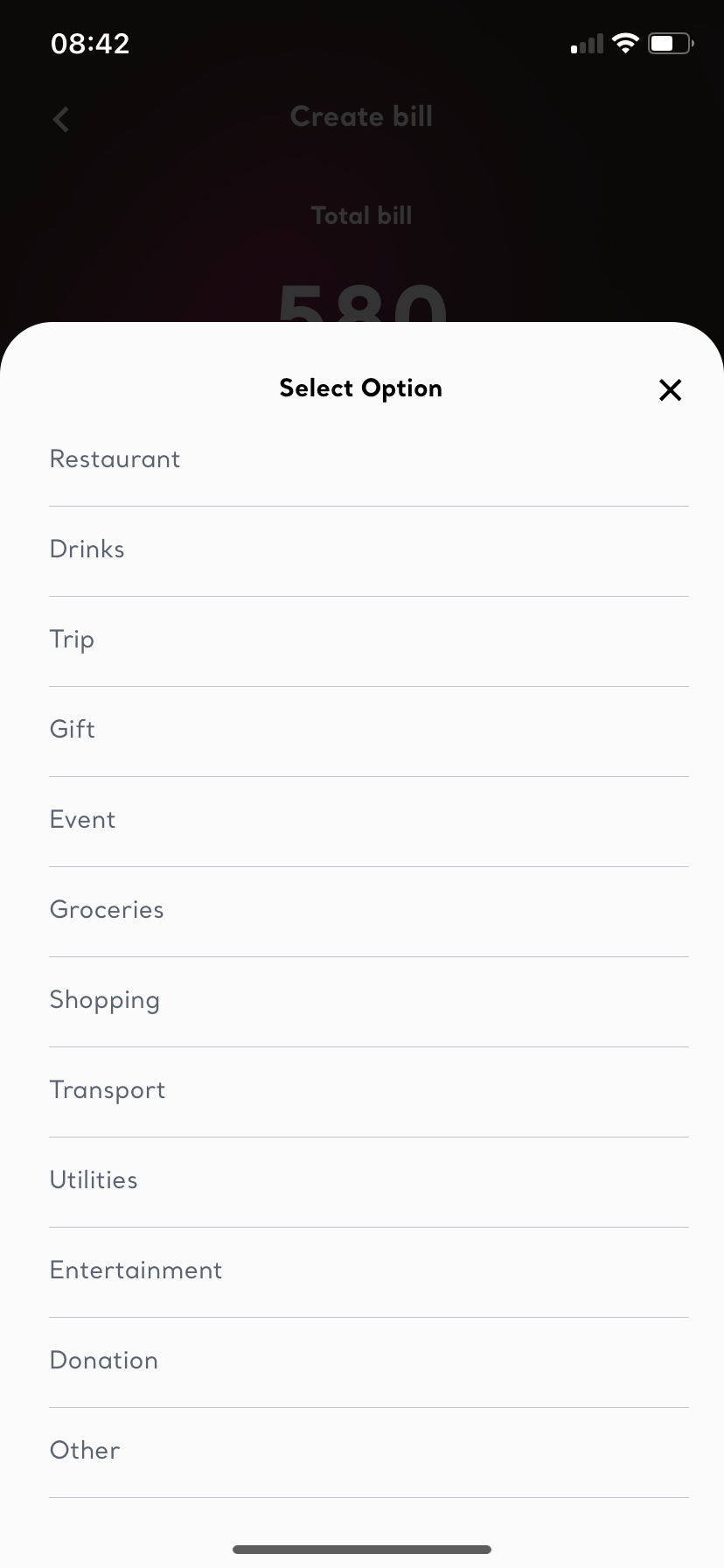Pick the Trip option

72,640
